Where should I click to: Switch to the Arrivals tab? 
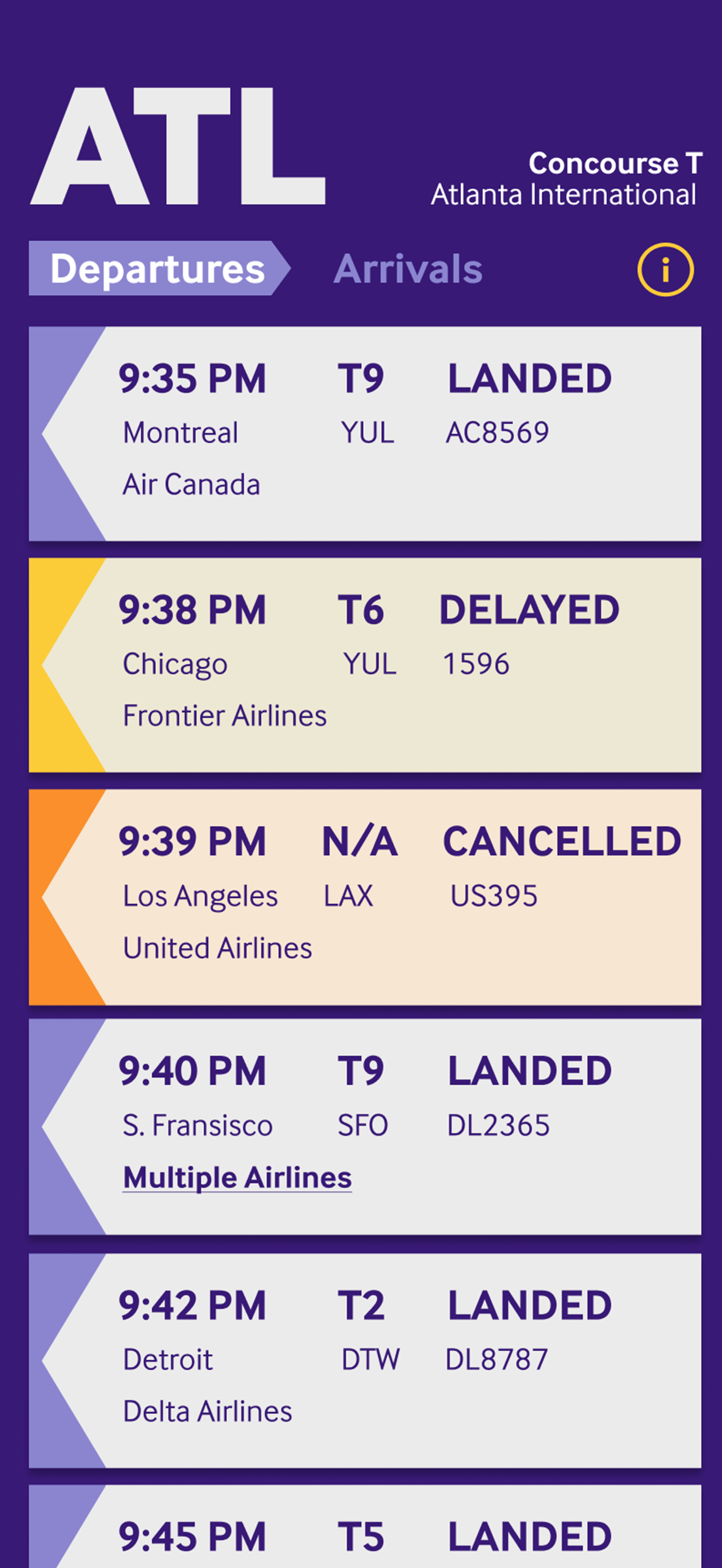[408, 269]
